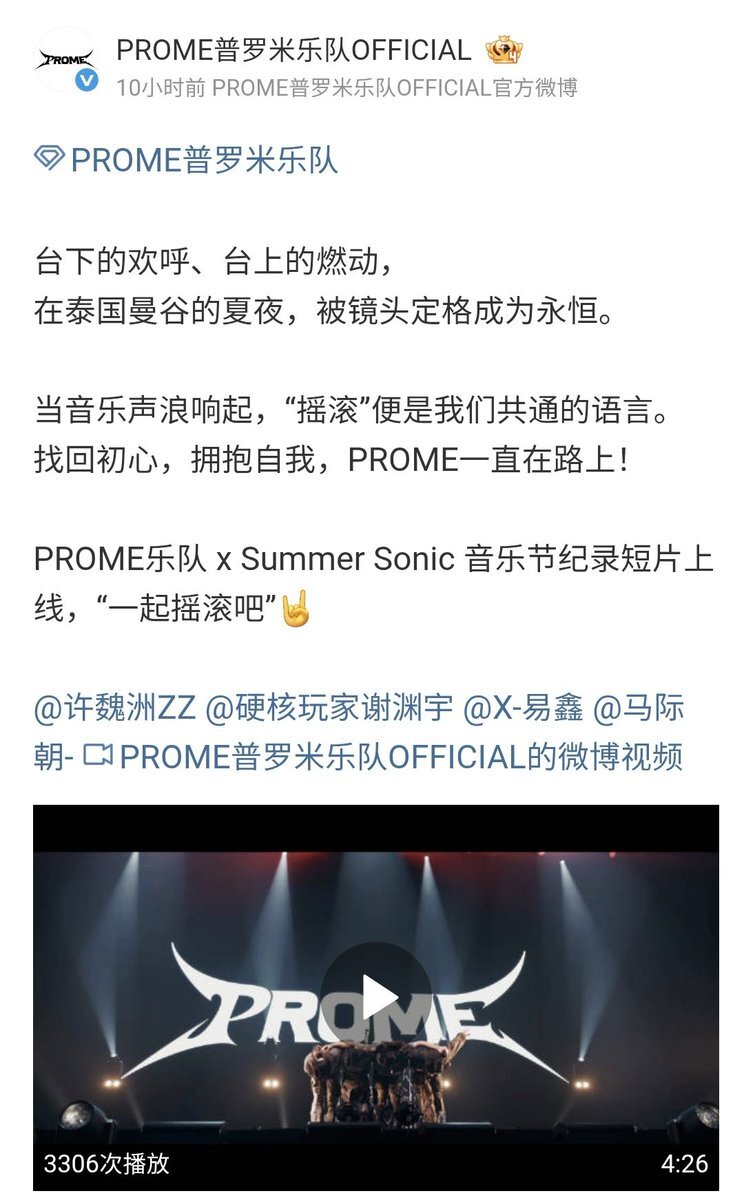Play the PROME Summer Sonic video
Screen dimensions: 744x1200
click(376, 997)
